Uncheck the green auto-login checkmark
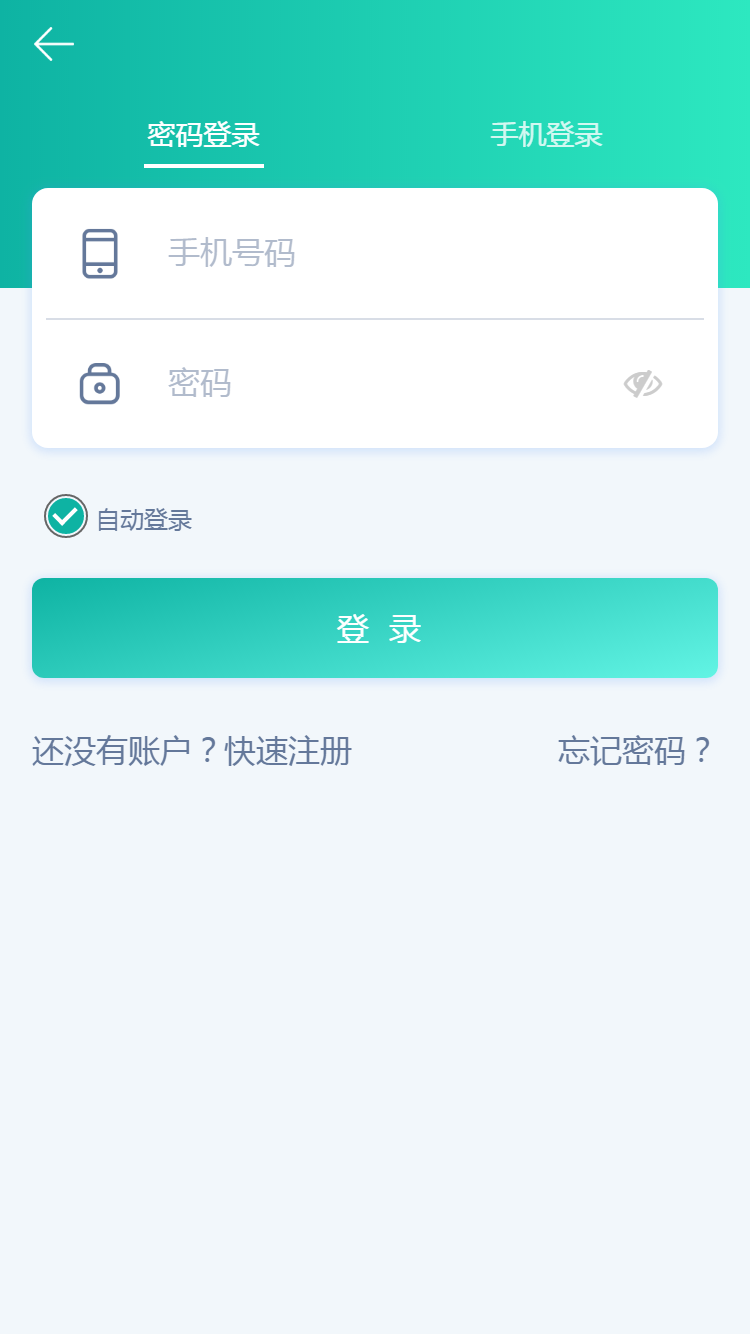Image resolution: width=750 pixels, height=1334 pixels. click(x=65, y=518)
